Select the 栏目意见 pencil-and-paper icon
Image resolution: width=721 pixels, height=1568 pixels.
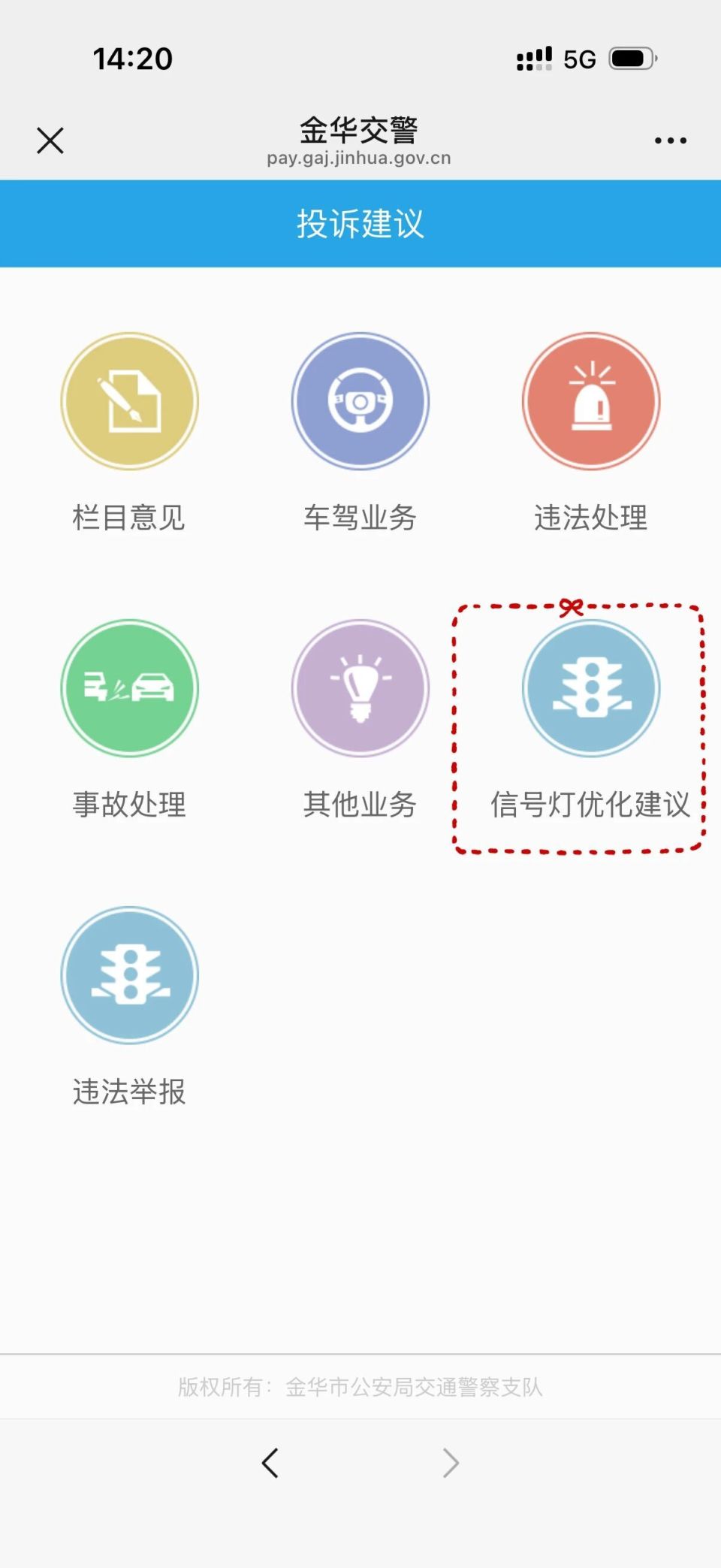click(129, 402)
